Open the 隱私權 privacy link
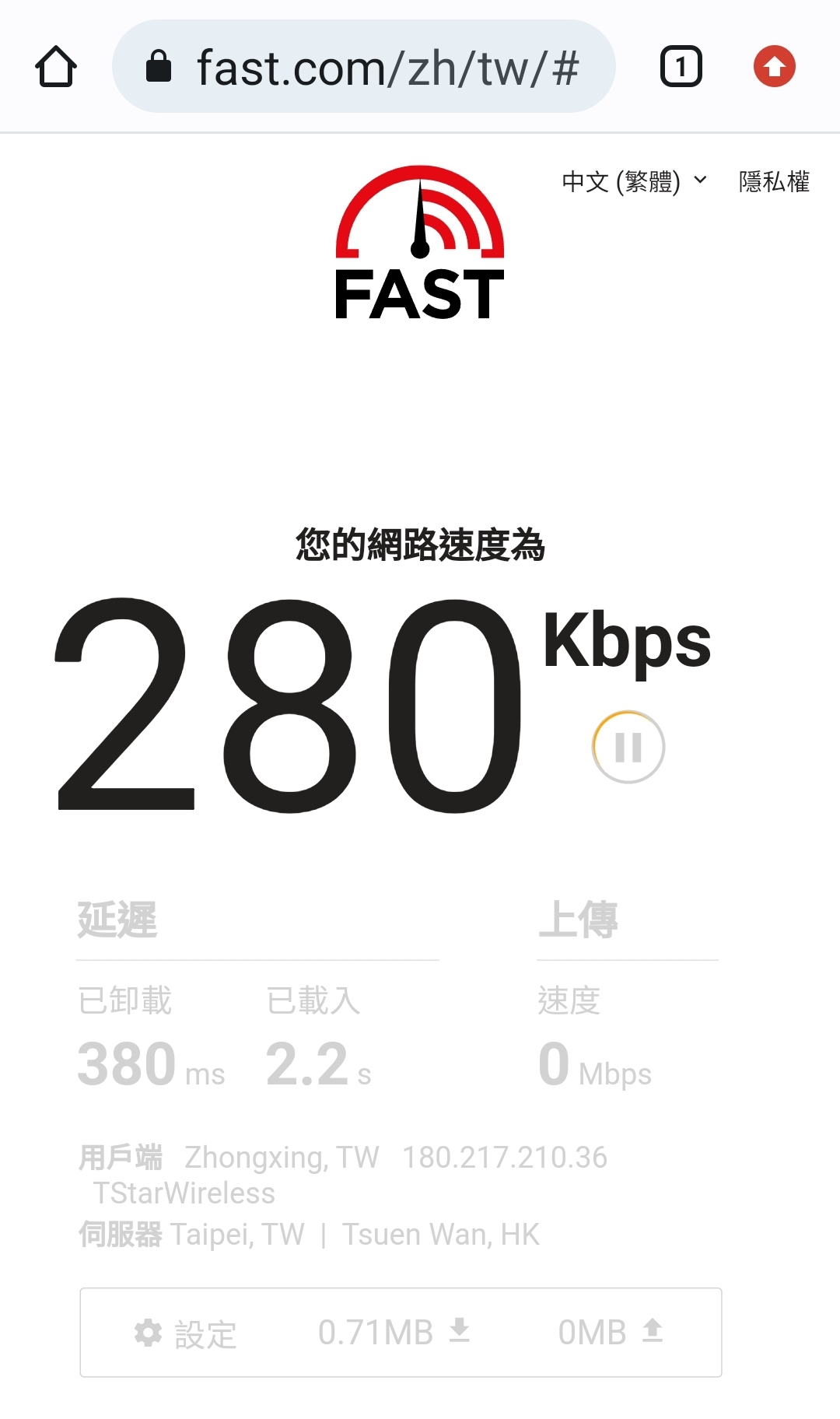Viewport: 840px width, 1419px height. [x=774, y=182]
